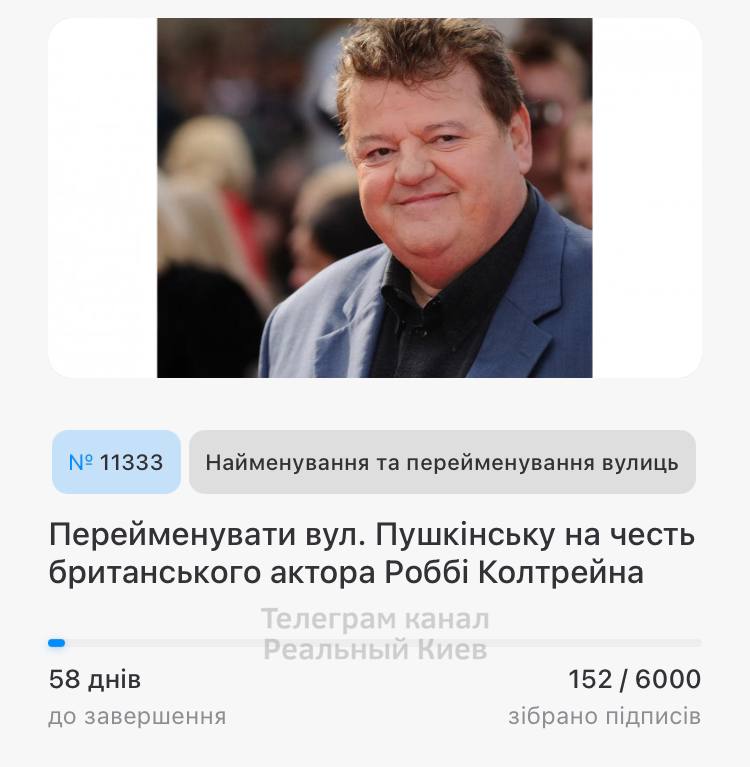The height and width of the screenshot is (767, 750).
Task: Select the "Найменування та перейменування вулиць" category chip
Action: [x=442, y=462]
